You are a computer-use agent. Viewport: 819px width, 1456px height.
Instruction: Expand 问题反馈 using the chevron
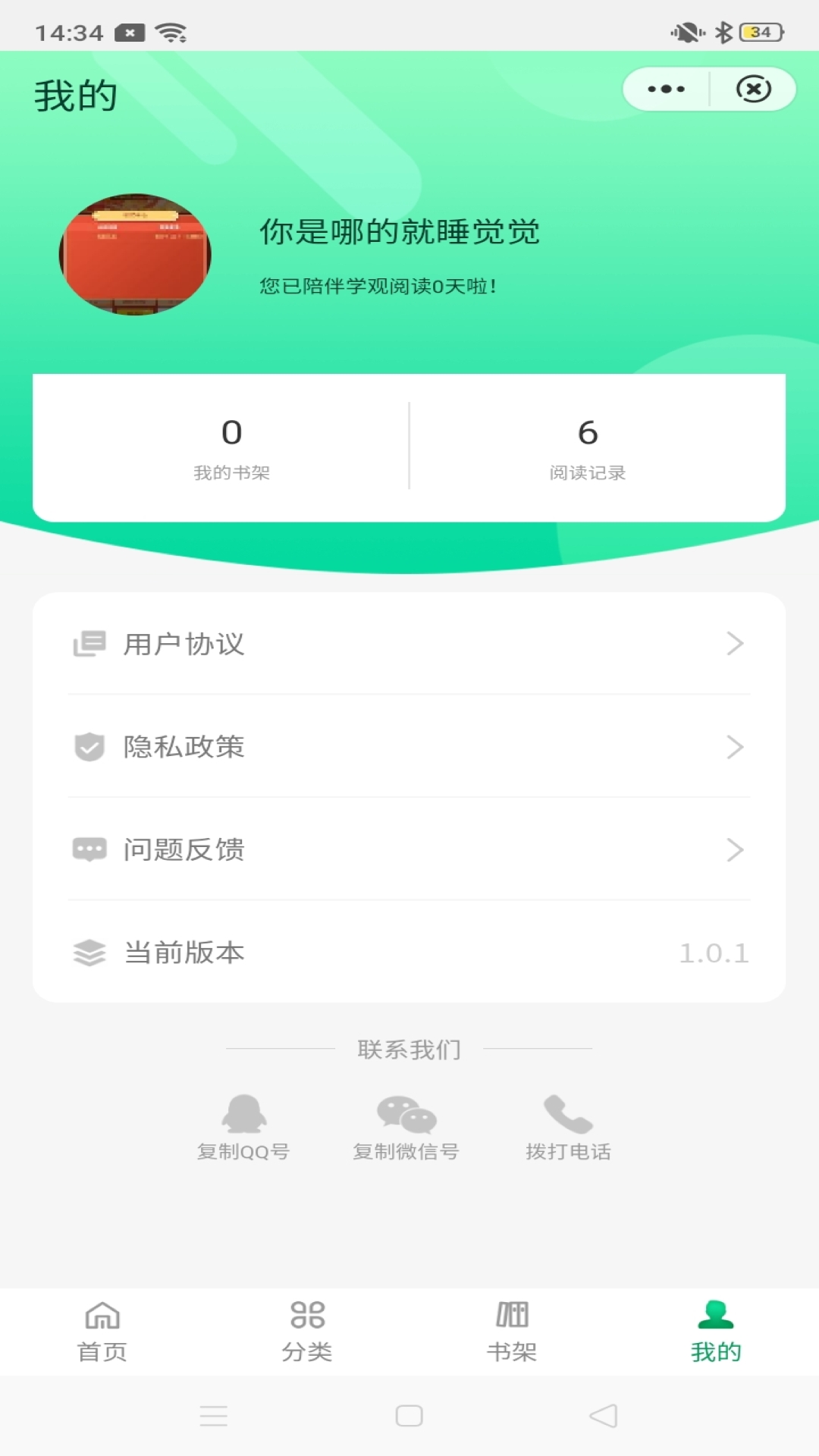734,849
